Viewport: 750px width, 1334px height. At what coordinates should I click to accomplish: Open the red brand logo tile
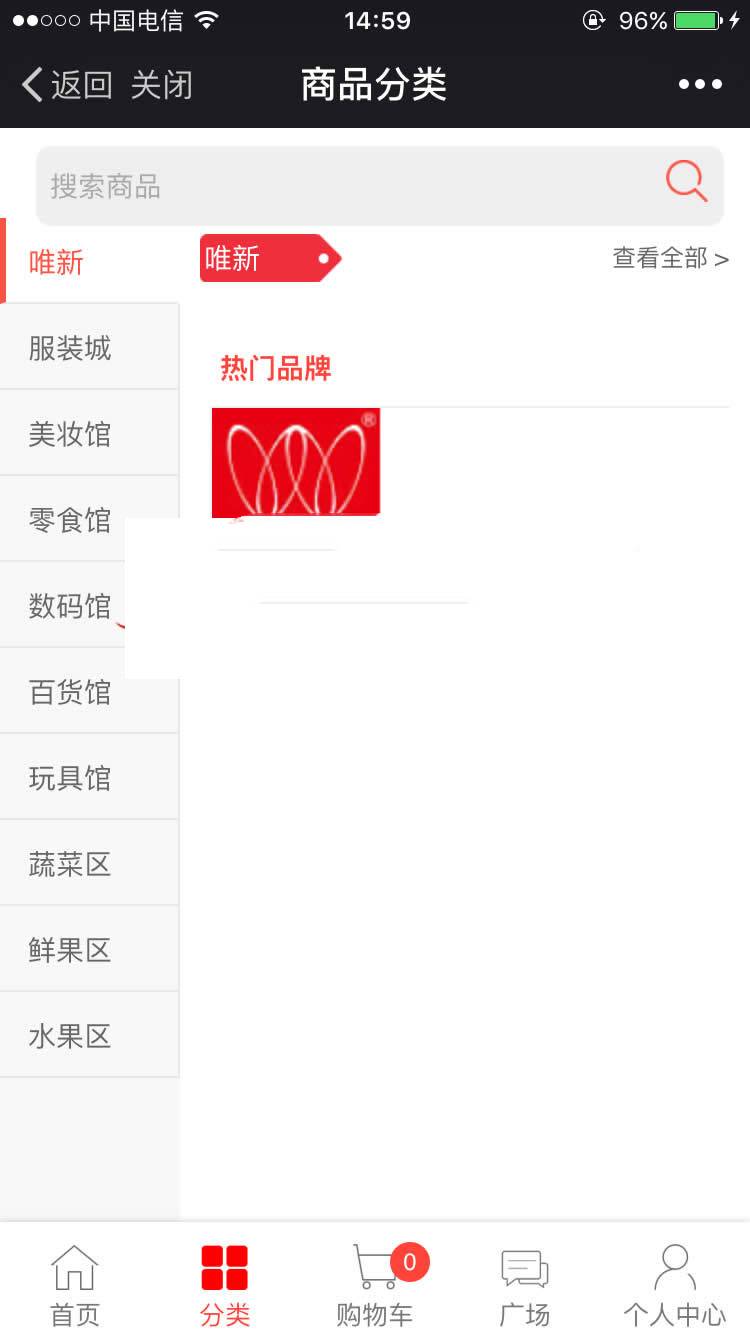click(x=296, y=462)
